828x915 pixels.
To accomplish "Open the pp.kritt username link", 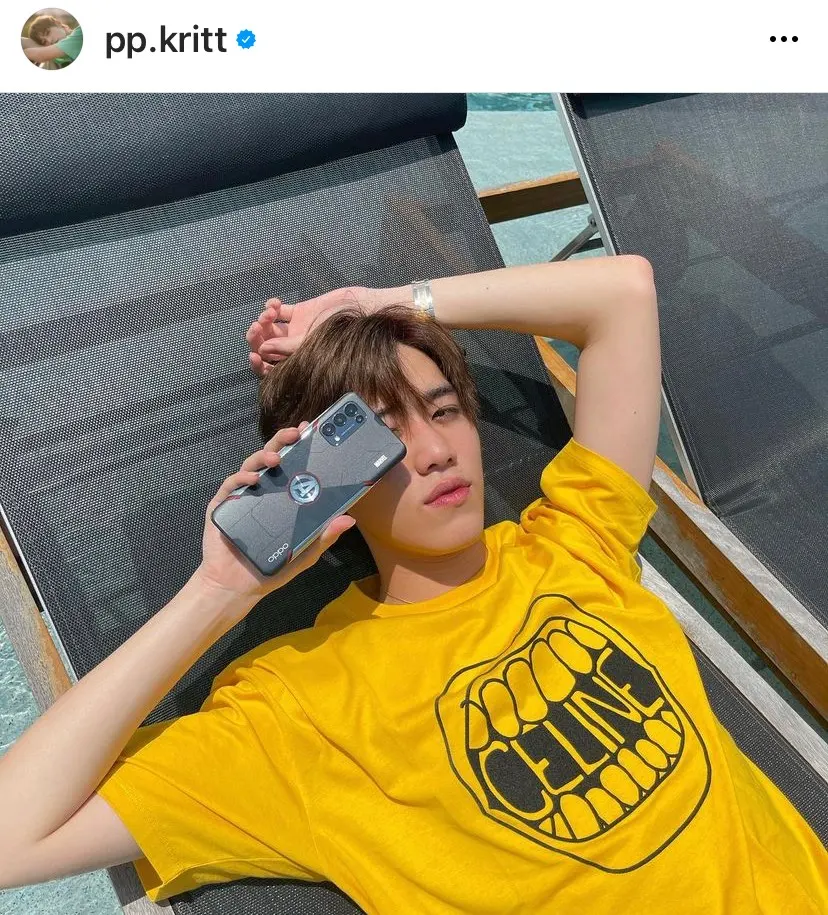I will (166, 40).
